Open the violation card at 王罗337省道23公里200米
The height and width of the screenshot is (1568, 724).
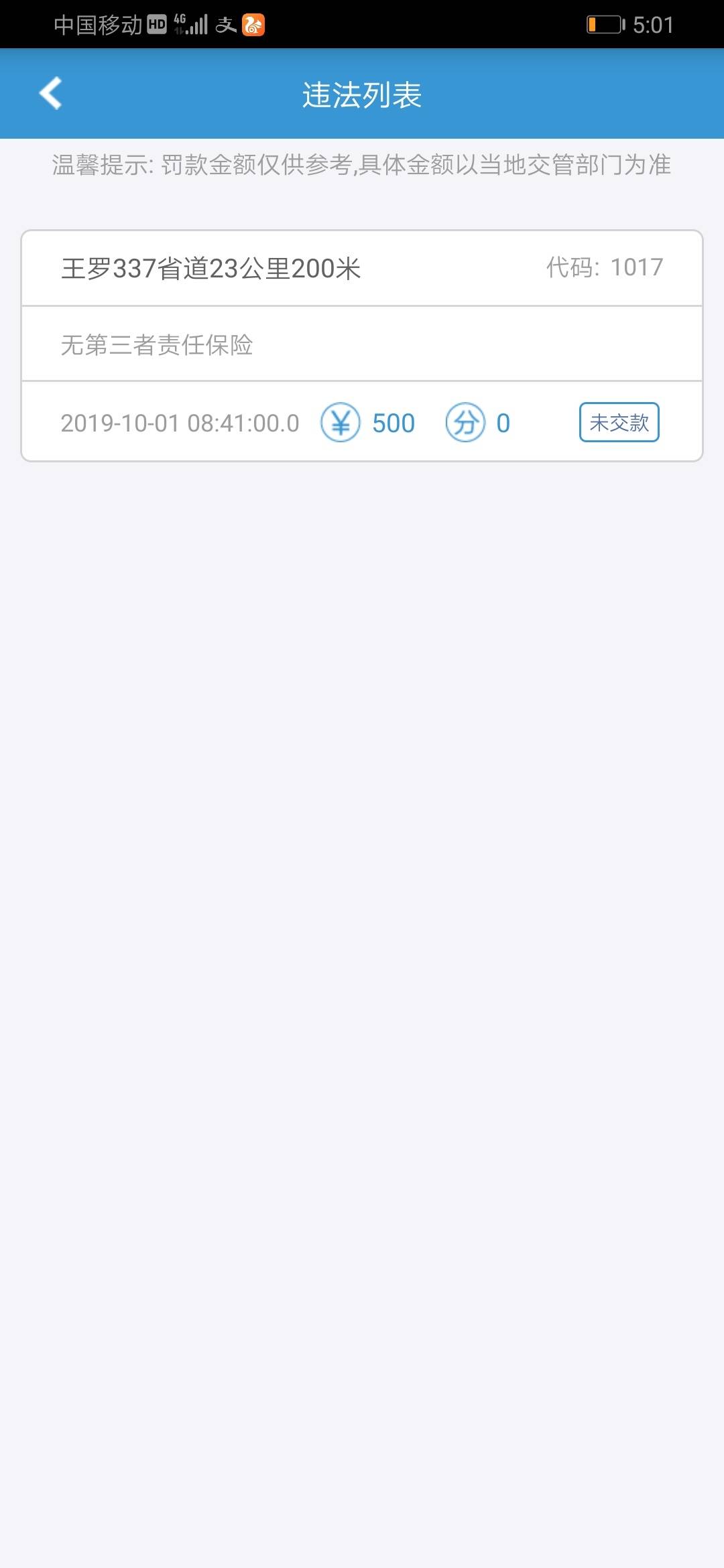(x=362, y=346)
